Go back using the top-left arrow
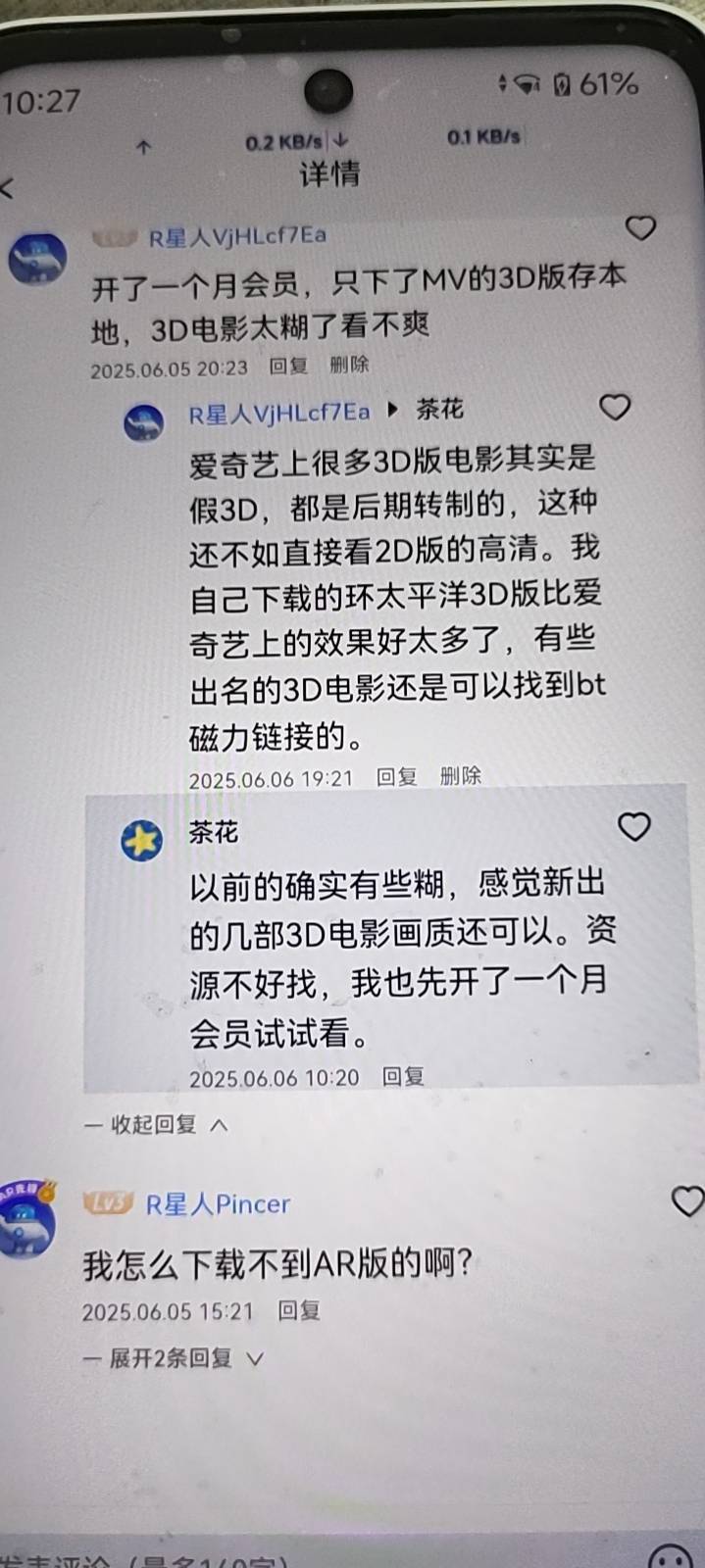 [8, 188]
